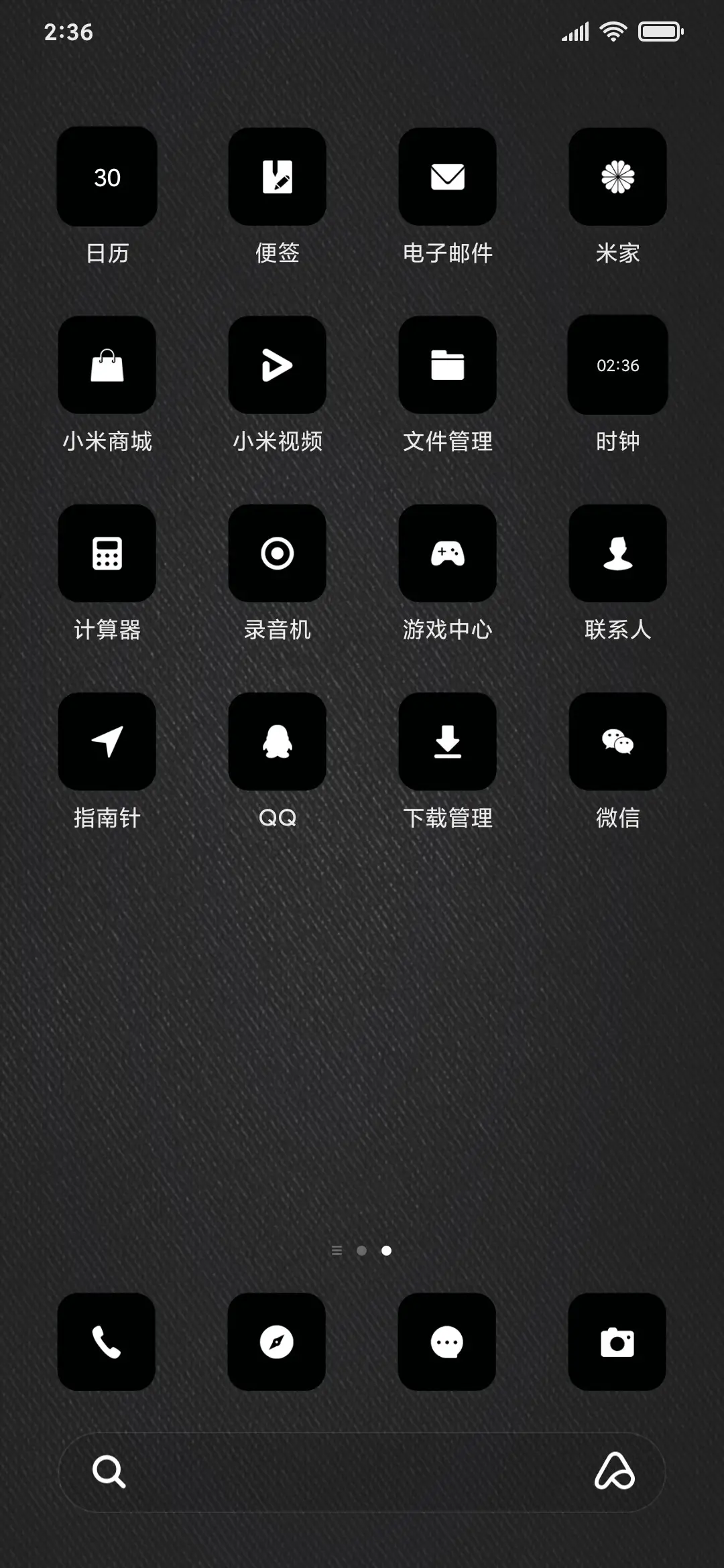The image size is (724, 1568).
Task: Open the Phone dialer in the dock
Action: click(x=107, y=1341)
